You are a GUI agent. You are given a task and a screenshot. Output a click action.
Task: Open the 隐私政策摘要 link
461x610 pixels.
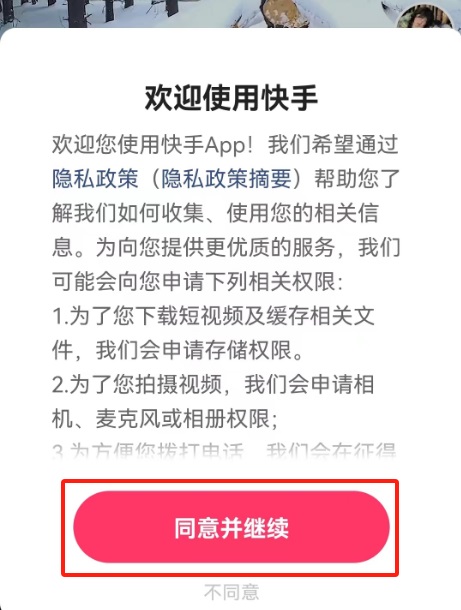[227, 179]
